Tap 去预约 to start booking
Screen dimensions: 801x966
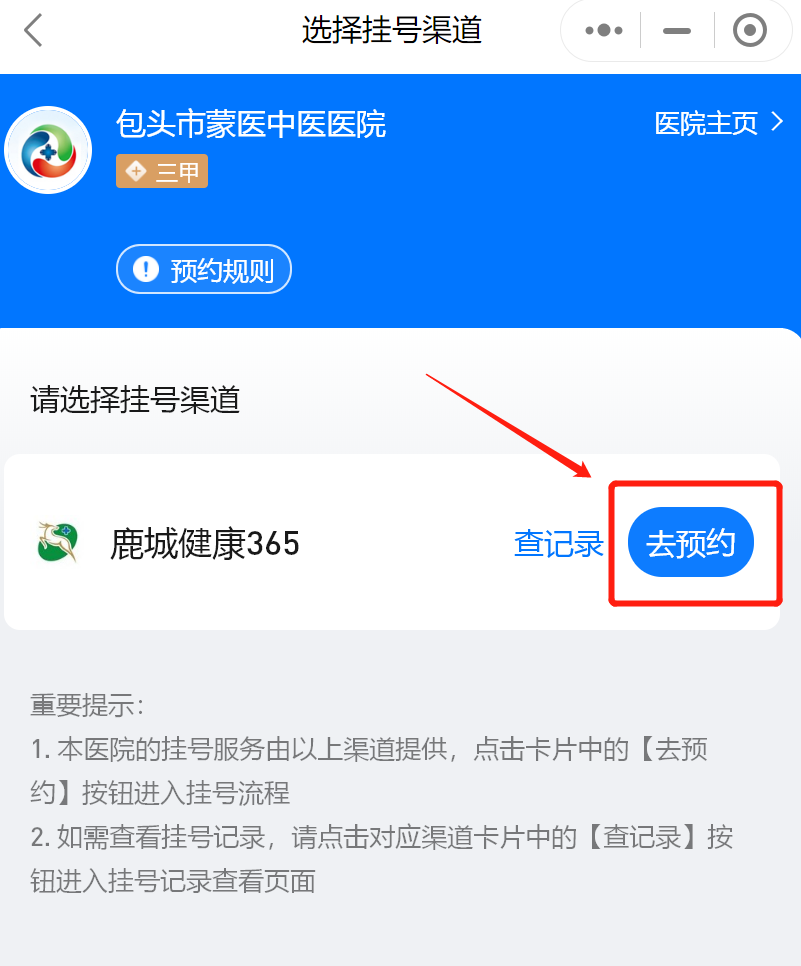(x=691, y=543)
